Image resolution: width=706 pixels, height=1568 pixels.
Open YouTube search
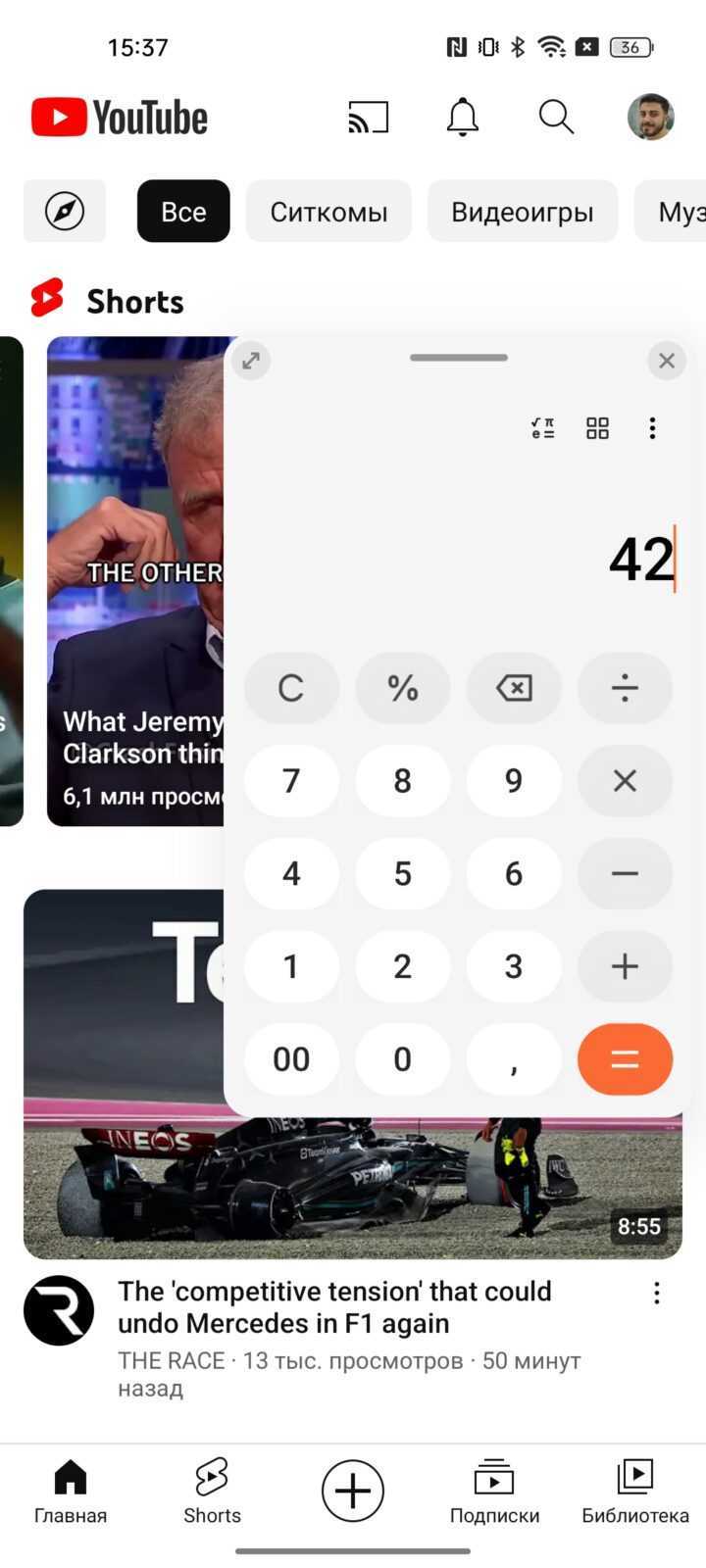pyautogui.click(x=556, y=118)
